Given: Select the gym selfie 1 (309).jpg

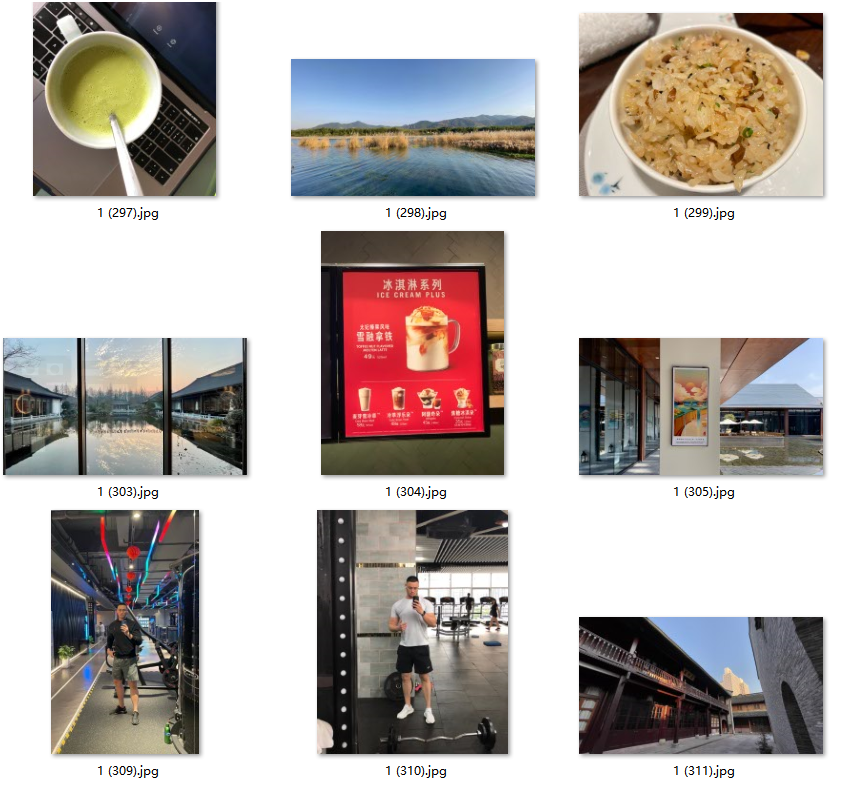Looking at the screenshot, I should [x=125, y=631].
